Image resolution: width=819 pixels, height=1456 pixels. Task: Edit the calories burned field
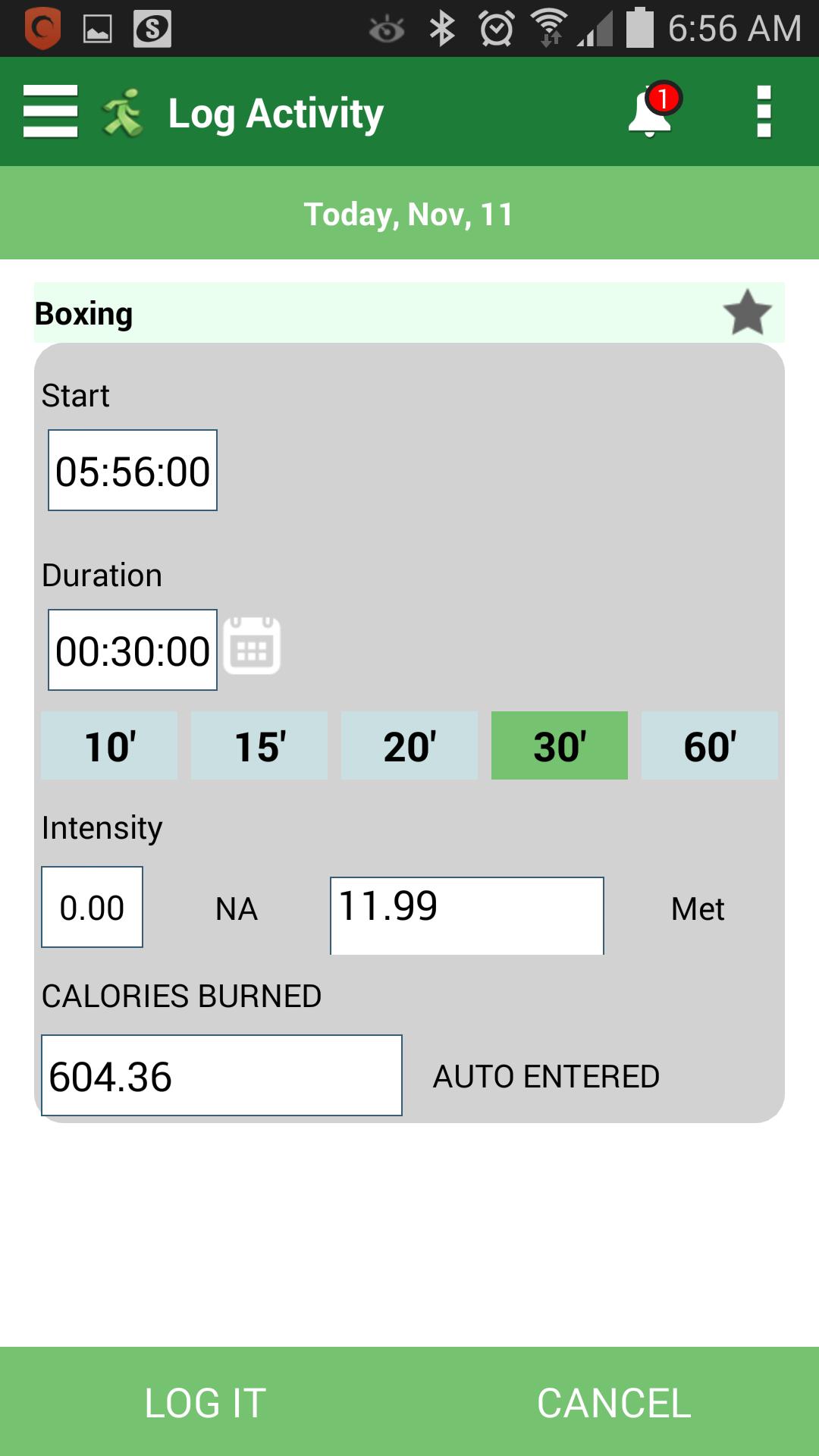[x=221, y=1075]
